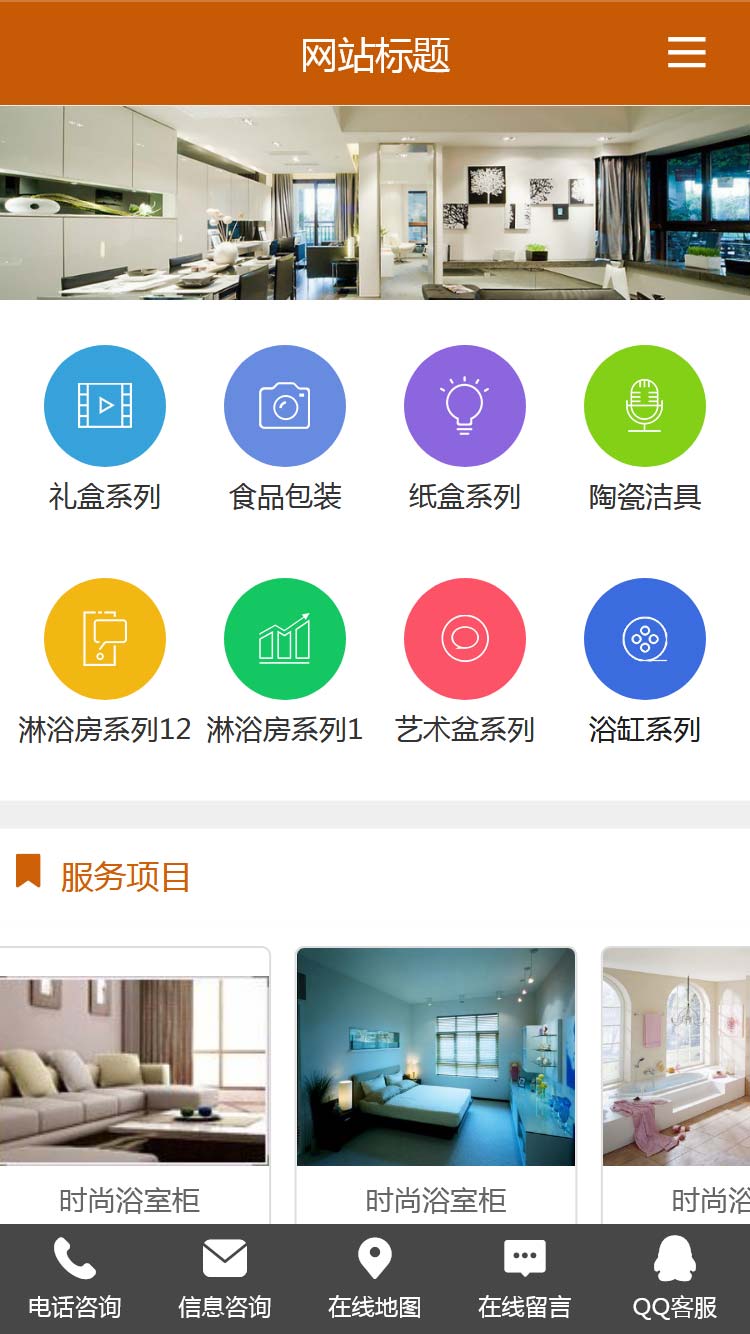Contact QQ客服 support
The height and width of the screenshot is (1334, 750).
[675, 1278]
